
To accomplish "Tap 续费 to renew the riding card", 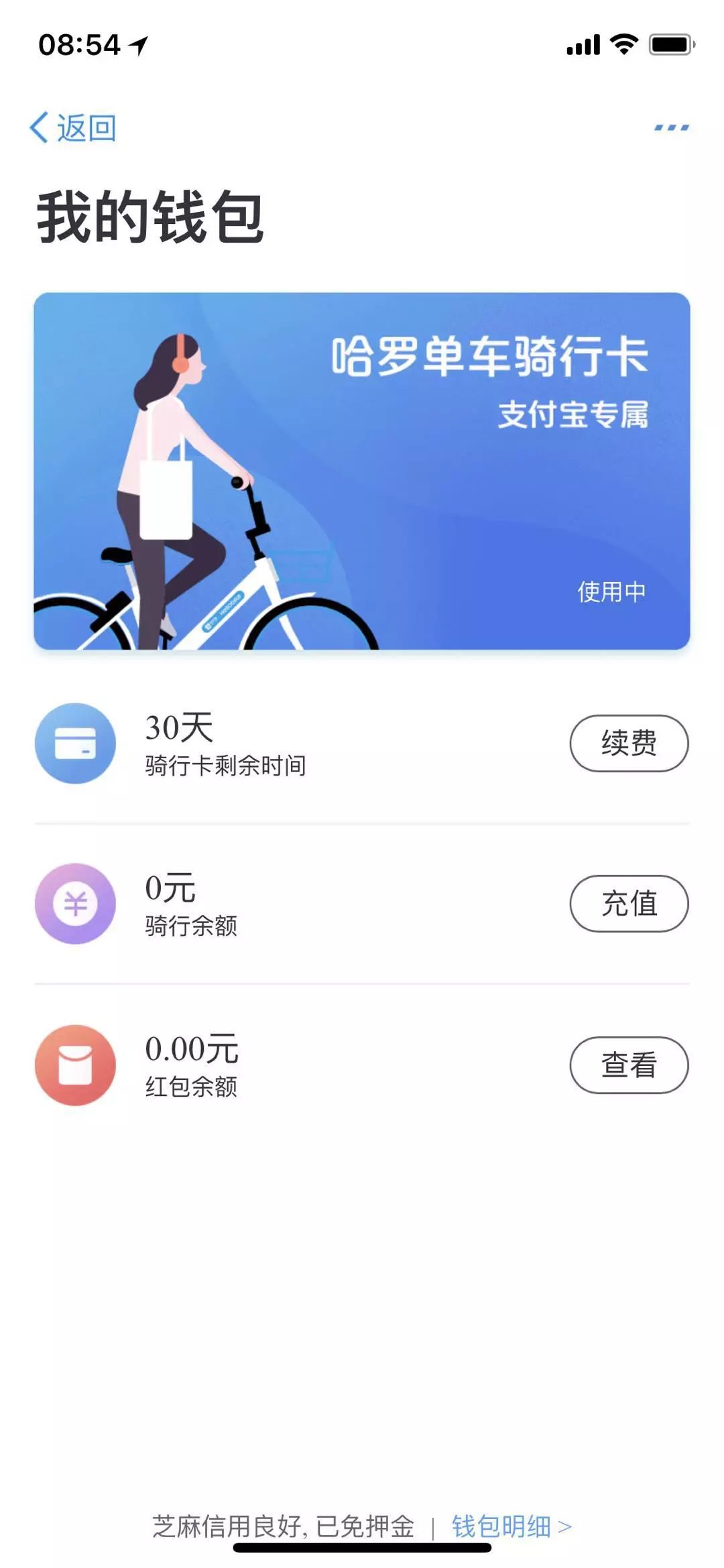I will 629,743.
